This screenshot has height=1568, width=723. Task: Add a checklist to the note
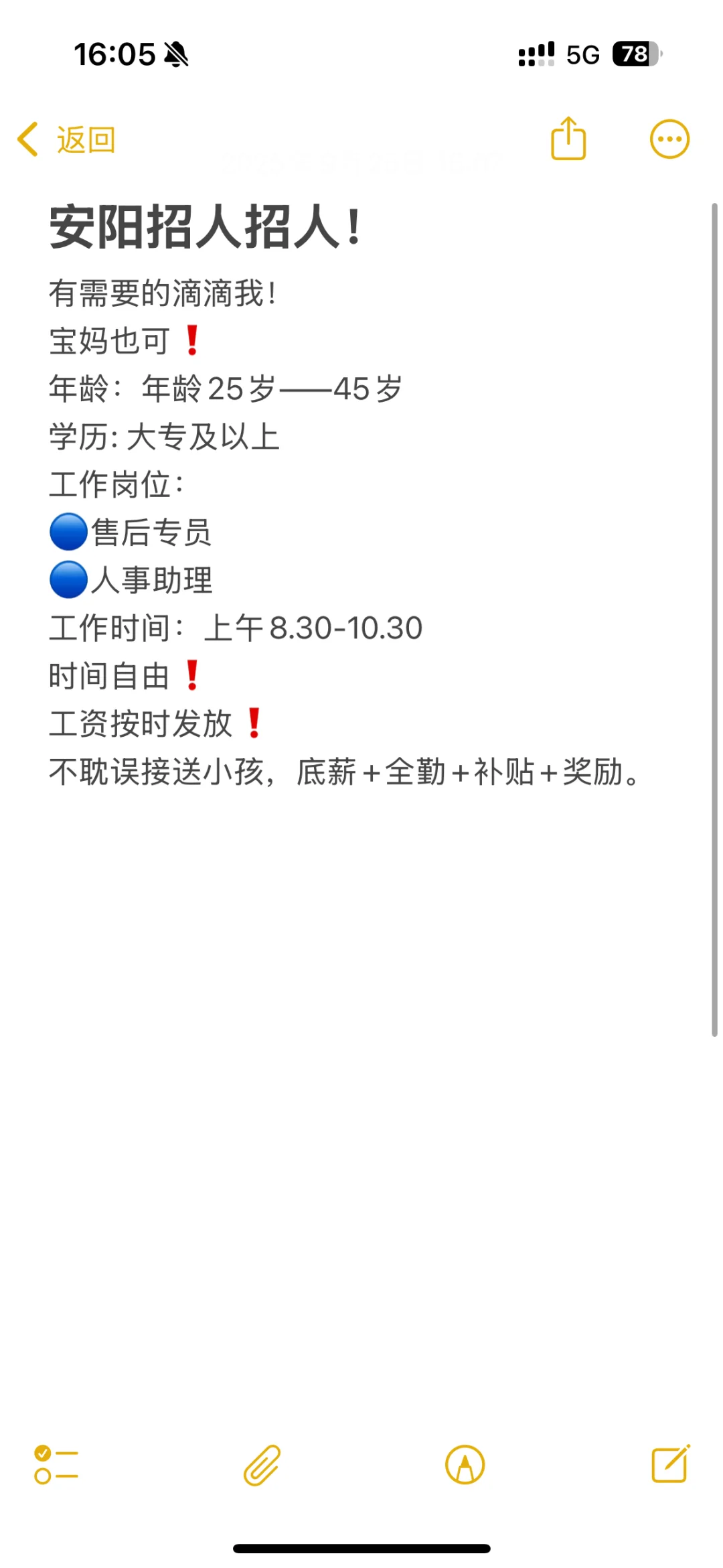[56, 1465]
